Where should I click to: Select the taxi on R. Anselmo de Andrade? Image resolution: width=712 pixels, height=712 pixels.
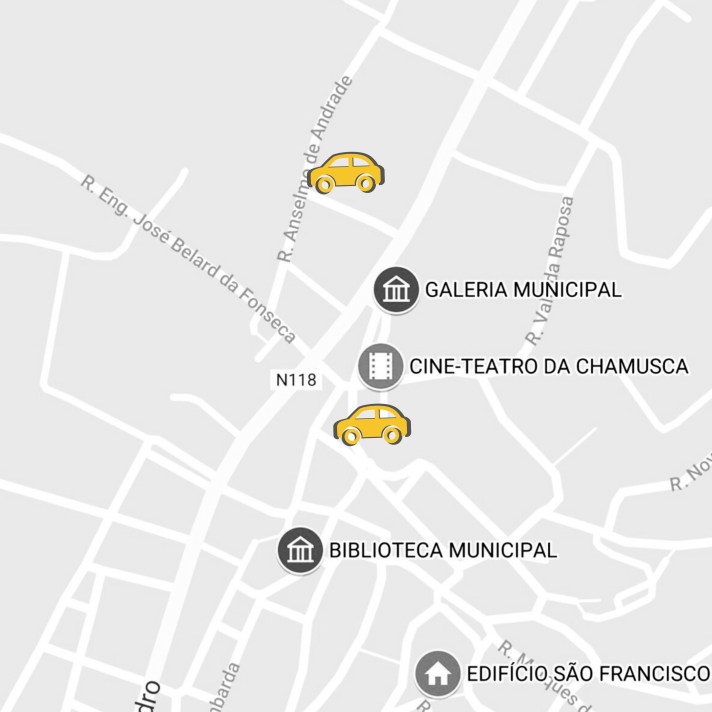pyautogui.click(x=347, y=173)
